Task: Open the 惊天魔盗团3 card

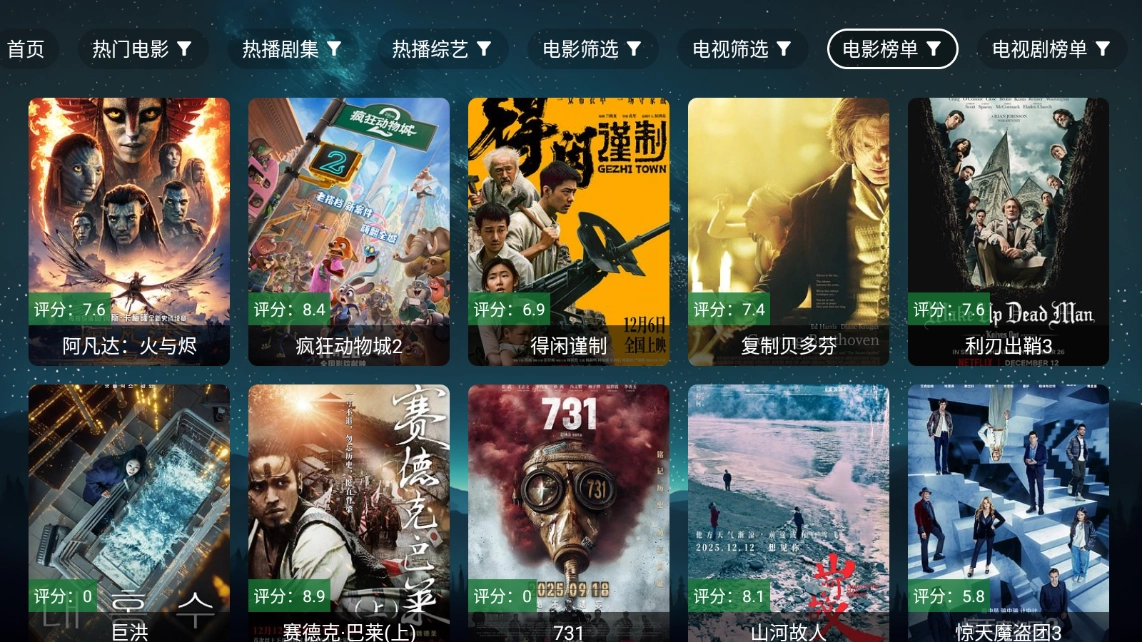Action: pyautogui.click(x=1008, y=512)
